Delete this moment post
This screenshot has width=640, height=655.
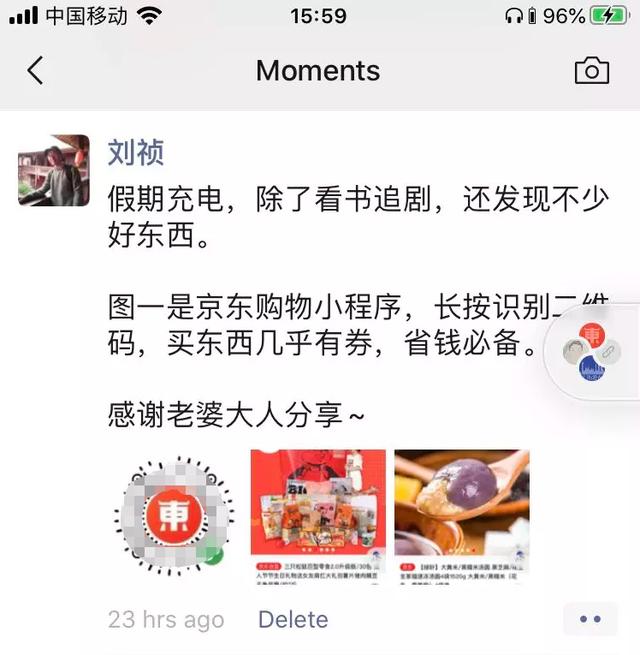coord(293,619)
